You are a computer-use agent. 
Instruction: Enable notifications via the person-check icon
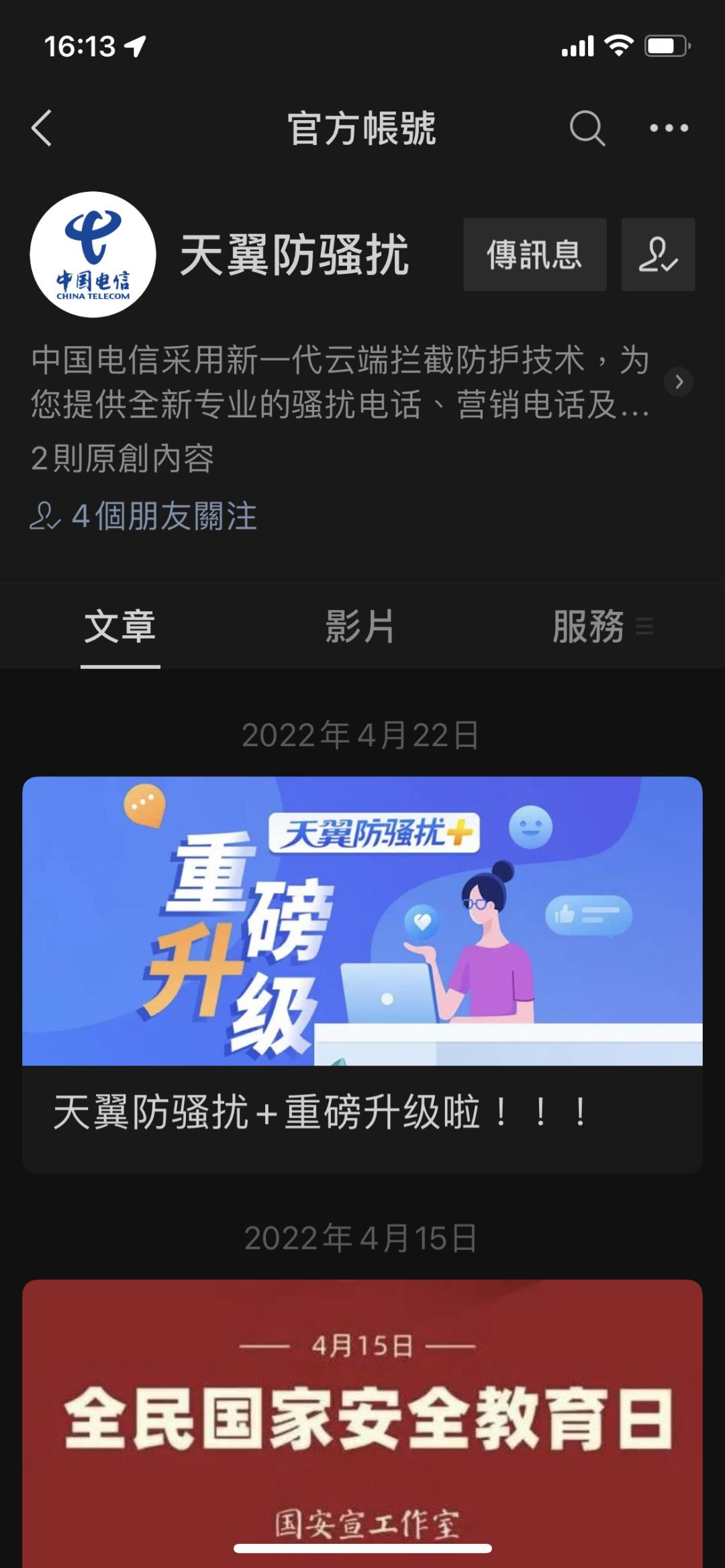(x=659, y=255)
